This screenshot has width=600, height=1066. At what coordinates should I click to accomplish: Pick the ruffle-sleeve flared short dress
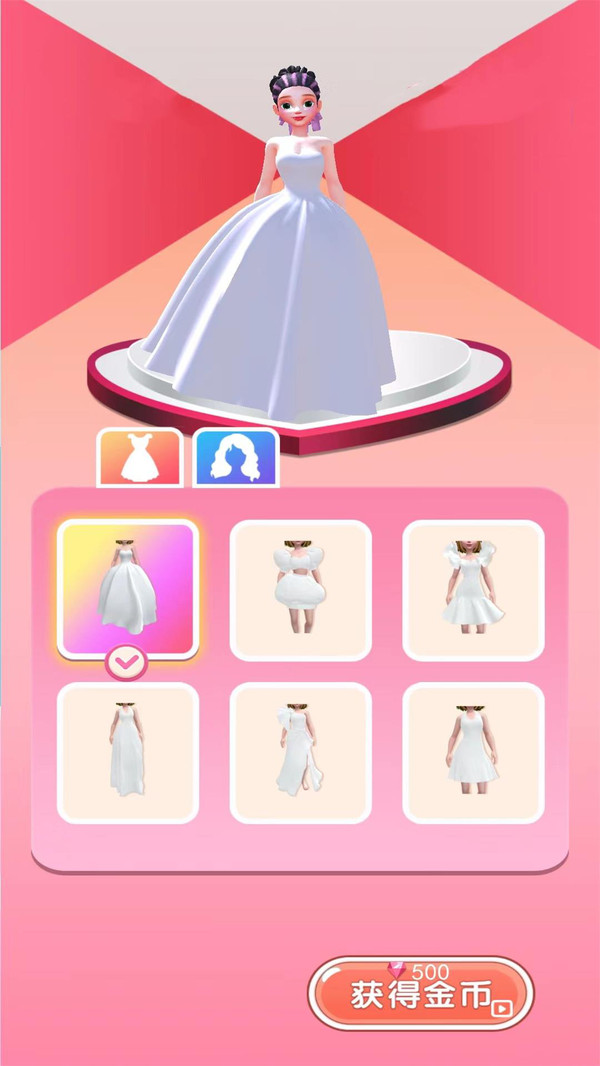tap(473, 590)
